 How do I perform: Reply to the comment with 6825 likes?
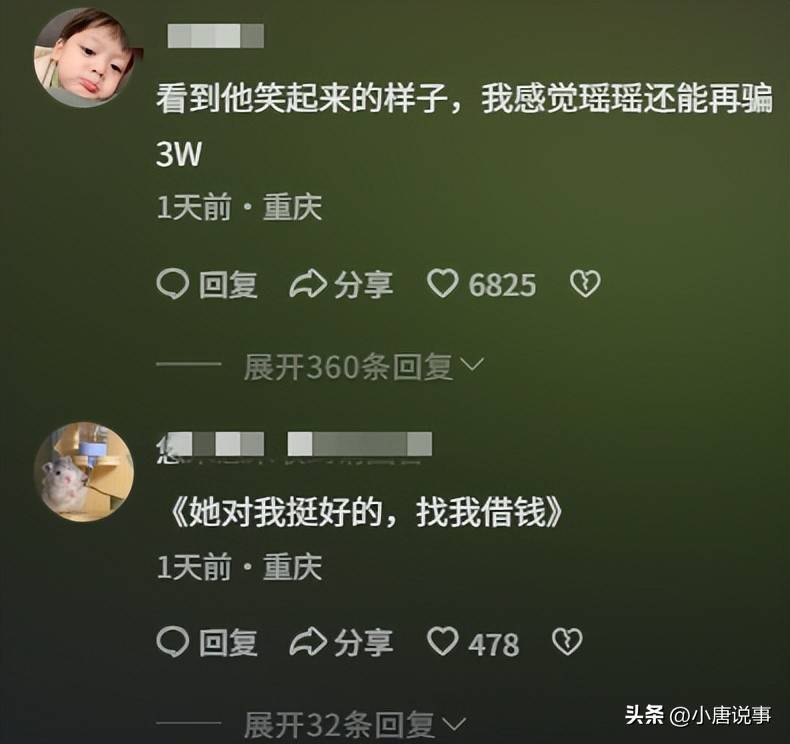click(x=207, y=285)
